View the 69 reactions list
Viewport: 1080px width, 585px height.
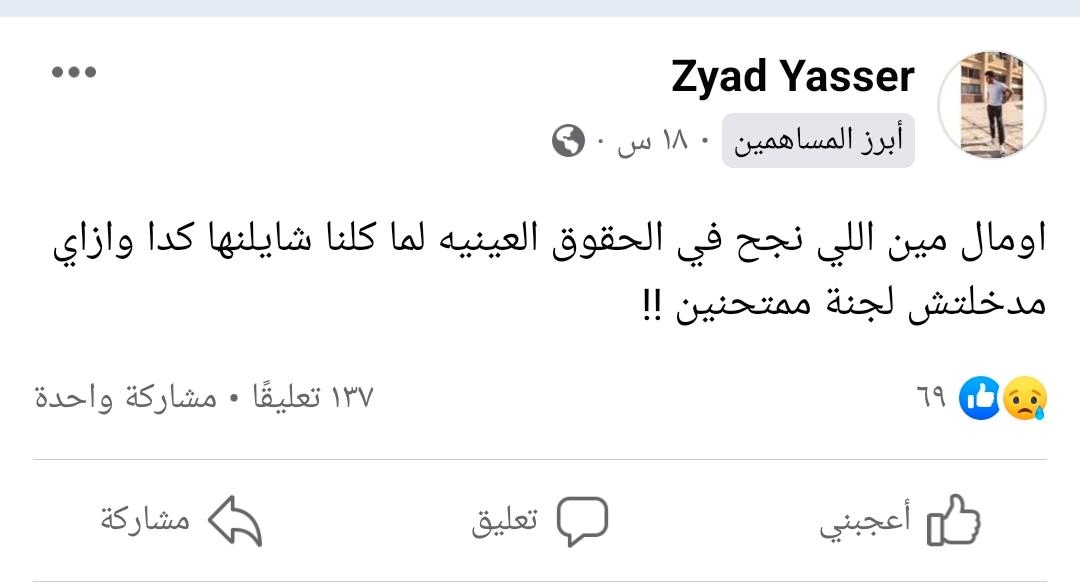(x=980, y=399)
